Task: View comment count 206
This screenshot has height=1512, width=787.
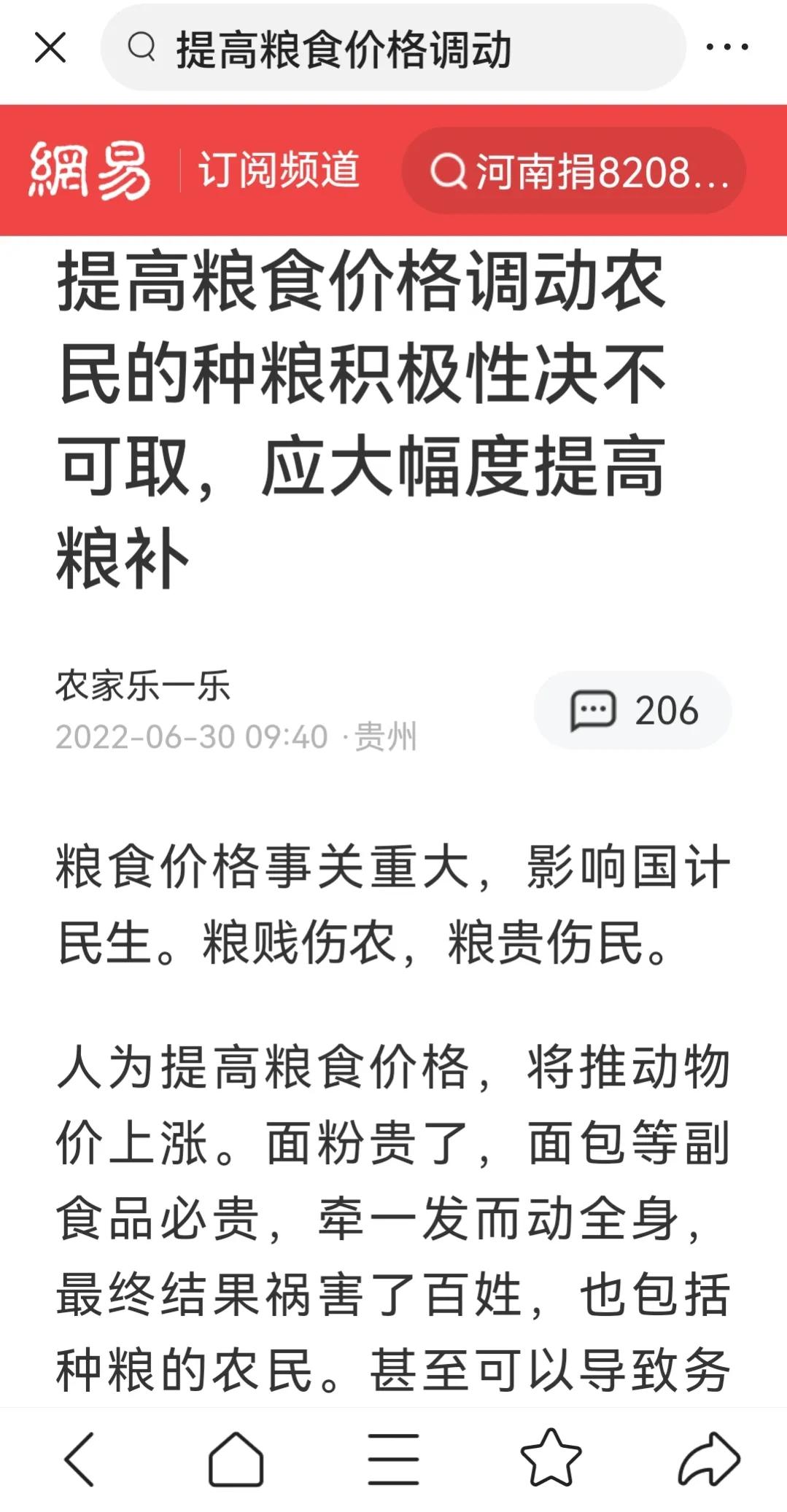Action: (x=672, y=709)
